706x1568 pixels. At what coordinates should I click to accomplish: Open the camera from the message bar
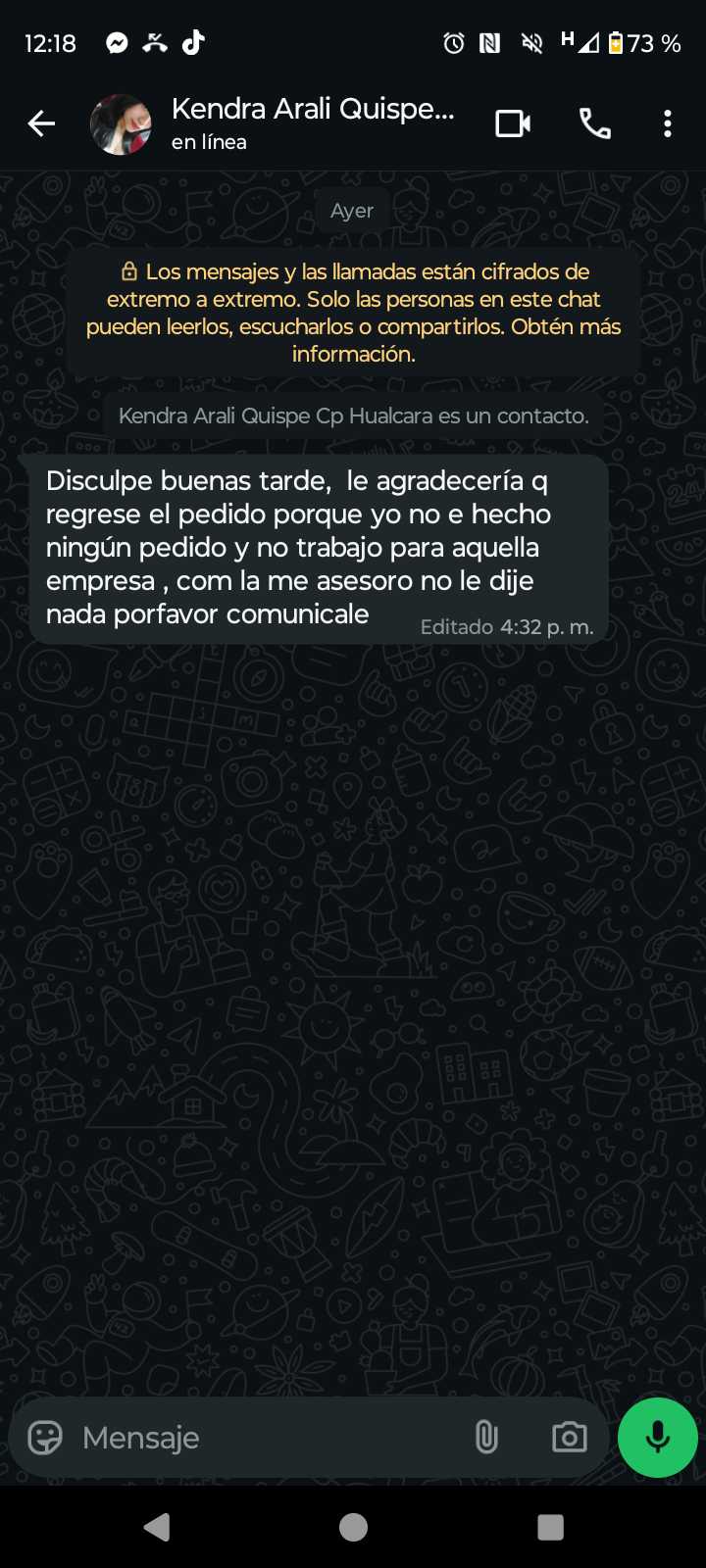coord(569,1438)
